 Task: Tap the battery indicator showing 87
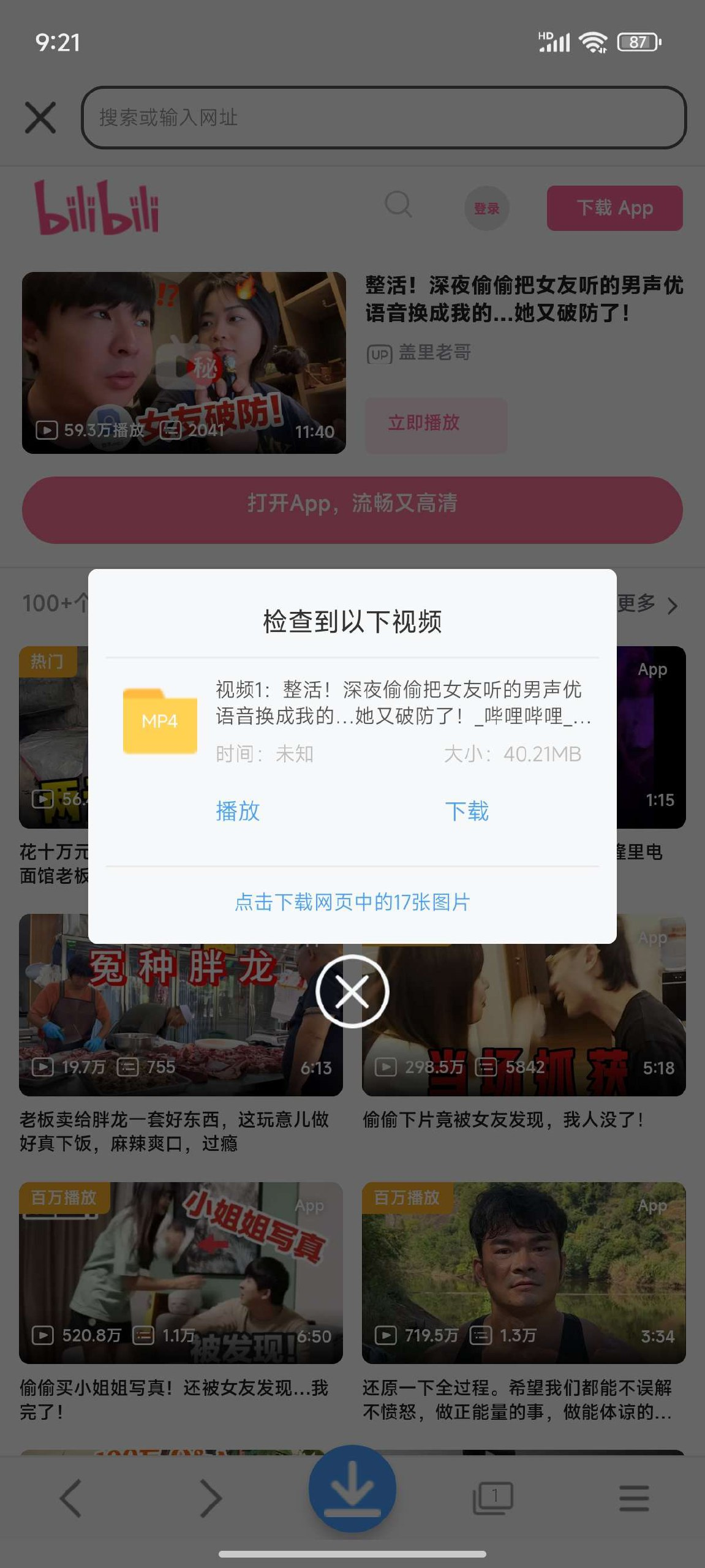(x=637, y=41)
